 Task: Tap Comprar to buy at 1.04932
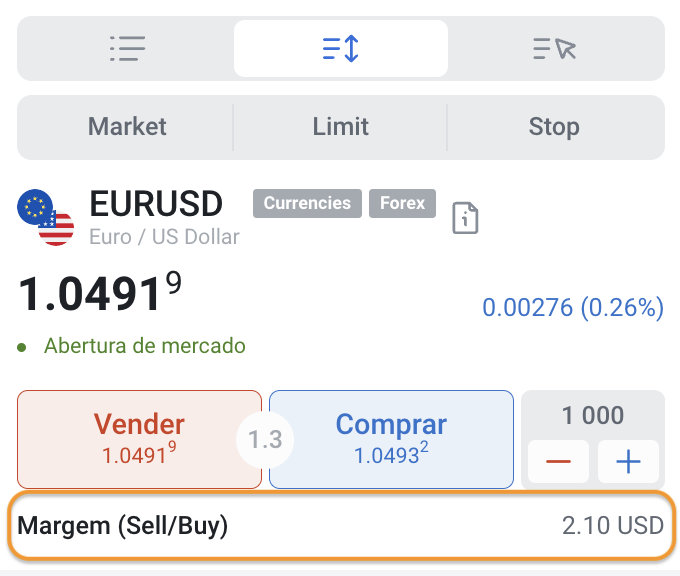coord(390,439)
